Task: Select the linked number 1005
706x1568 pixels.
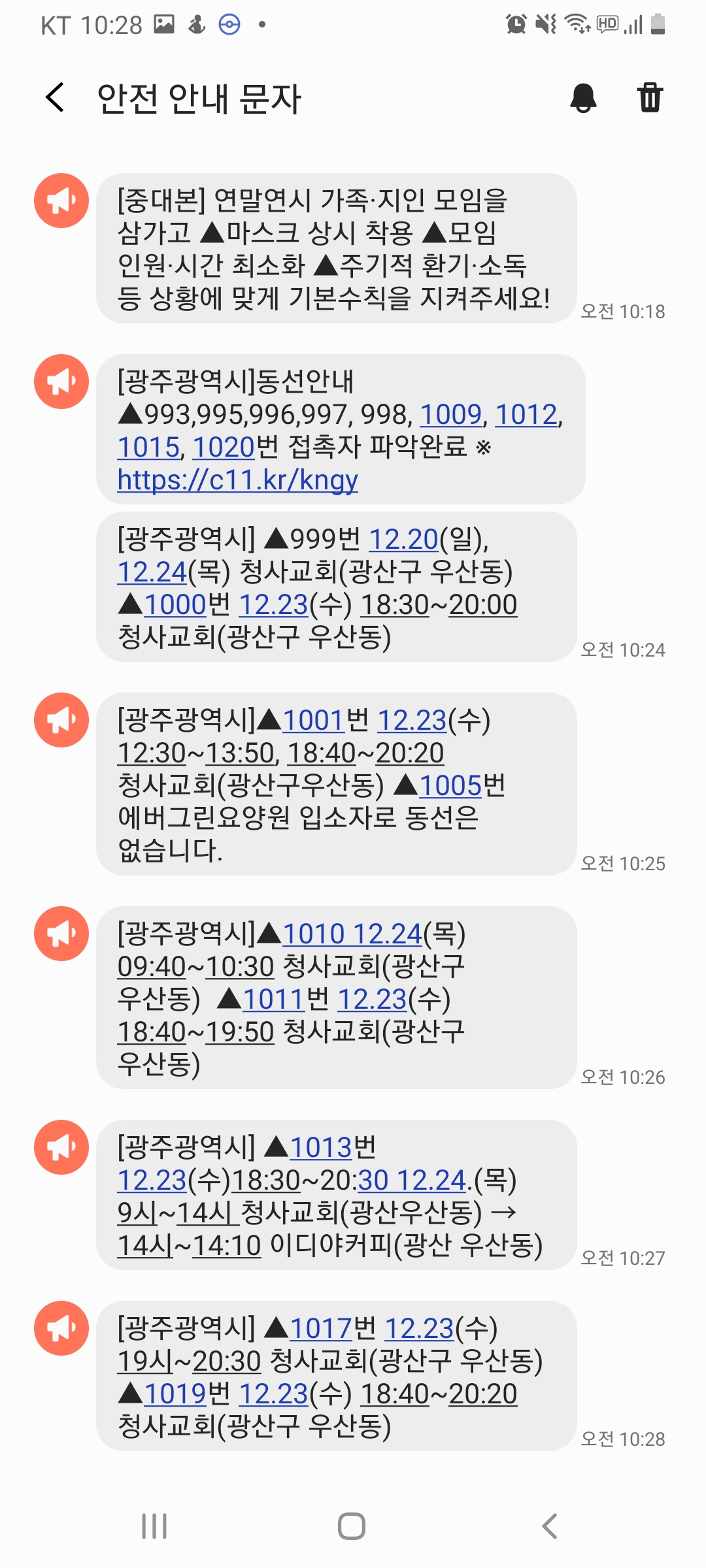Action: 450,786
